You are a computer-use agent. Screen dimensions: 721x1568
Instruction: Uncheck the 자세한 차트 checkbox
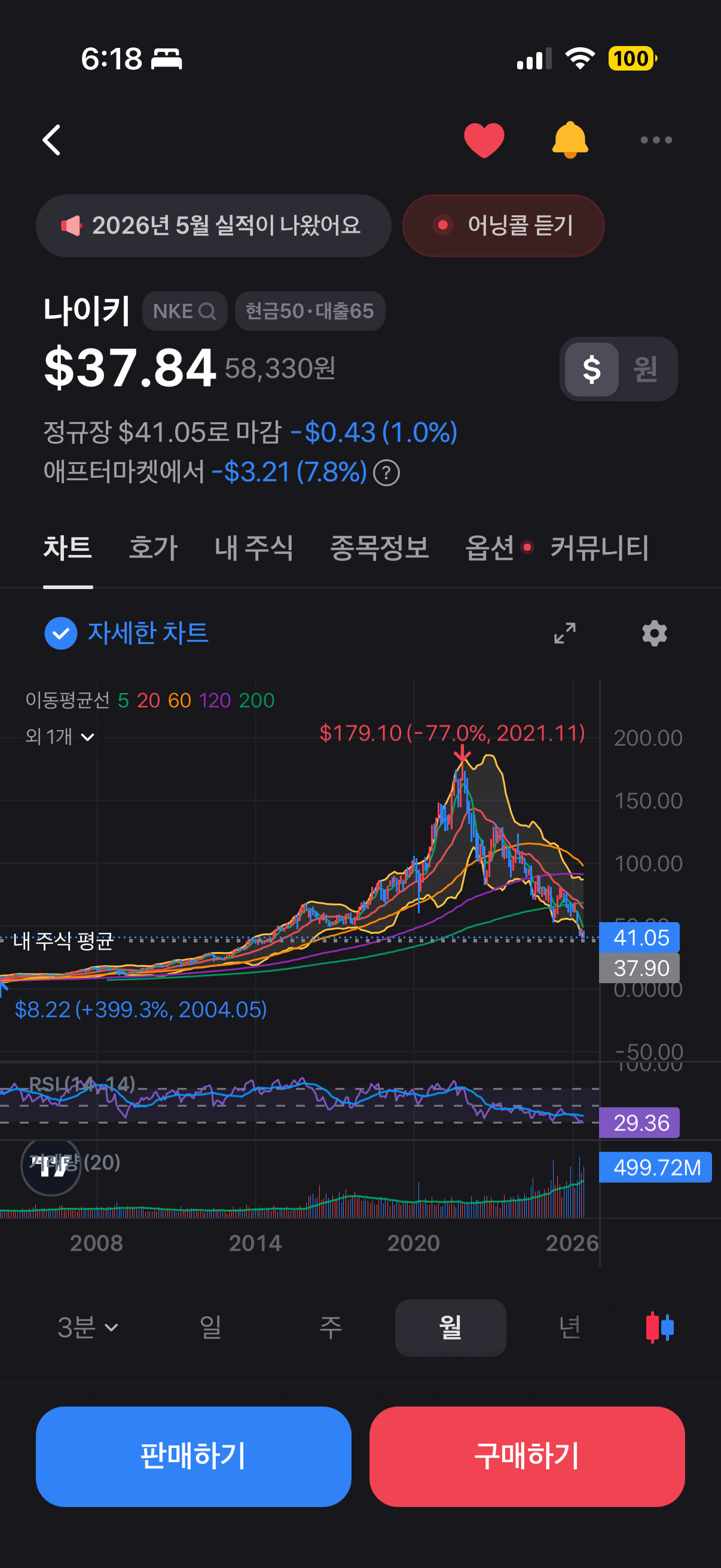[x=61, y=634]
